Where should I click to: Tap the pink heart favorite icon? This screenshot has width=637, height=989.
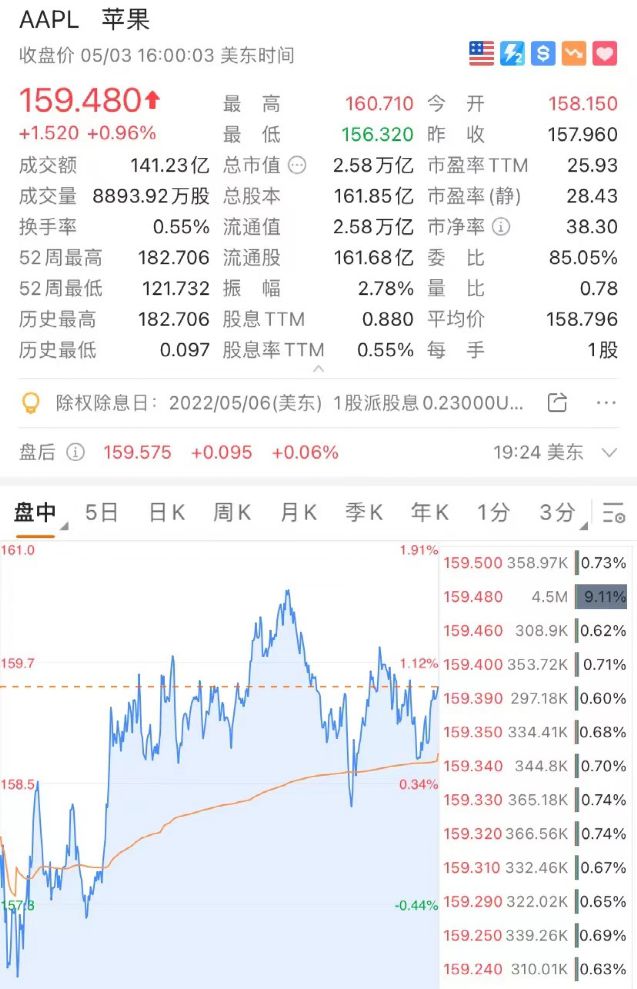[604, 54]
